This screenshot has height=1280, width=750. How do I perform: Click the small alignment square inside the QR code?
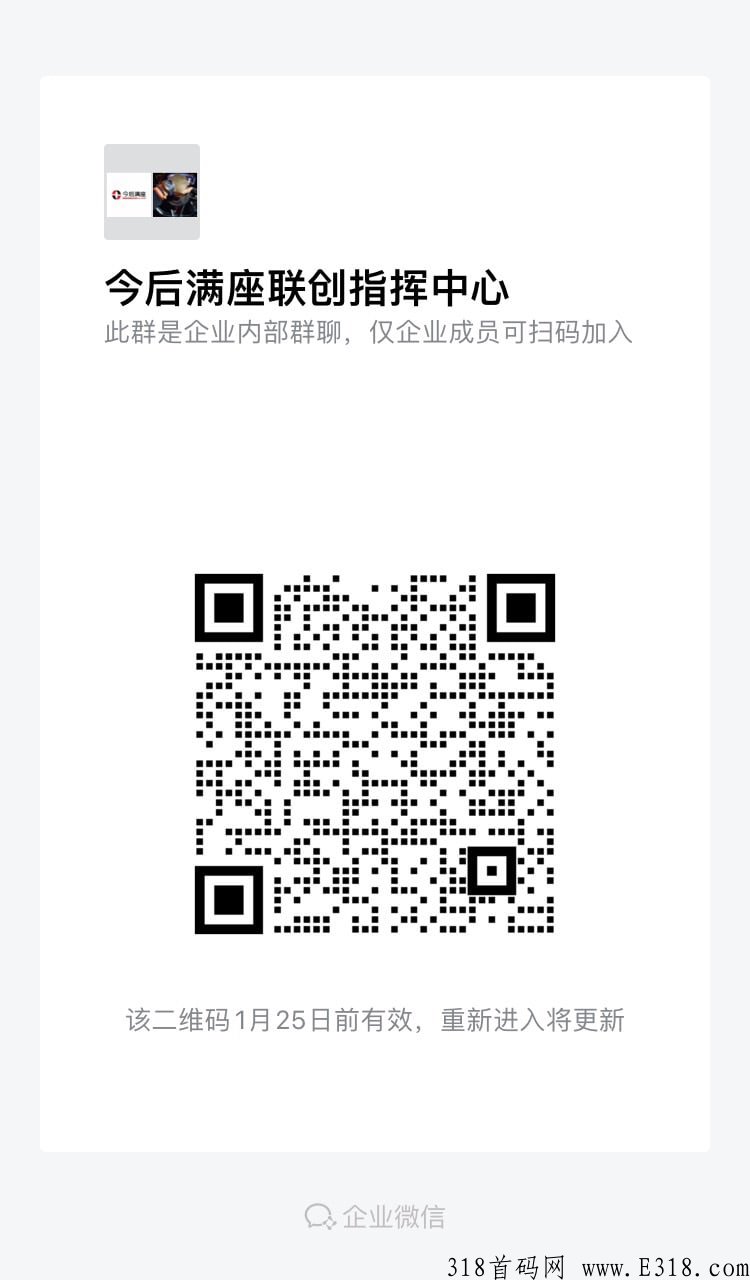tap(491, 870)
